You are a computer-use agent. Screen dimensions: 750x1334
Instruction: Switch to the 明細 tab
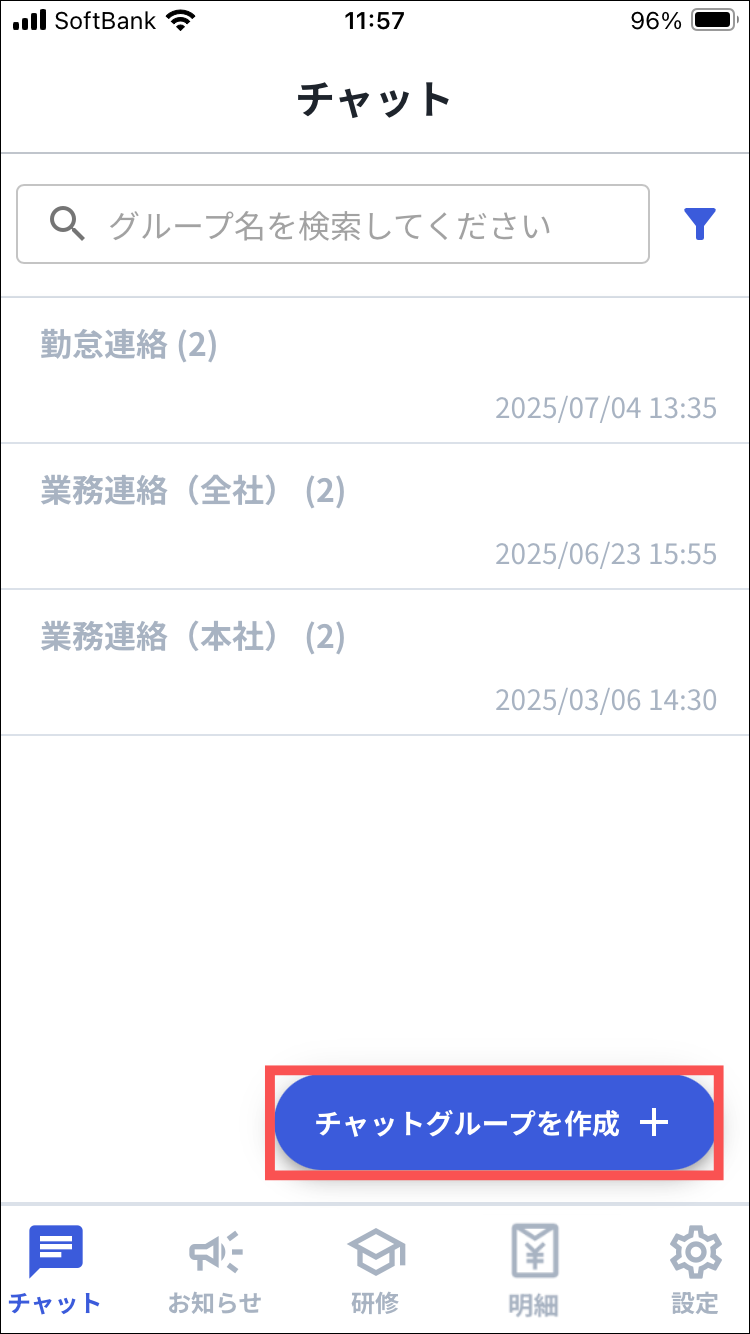click(534, 1268)
